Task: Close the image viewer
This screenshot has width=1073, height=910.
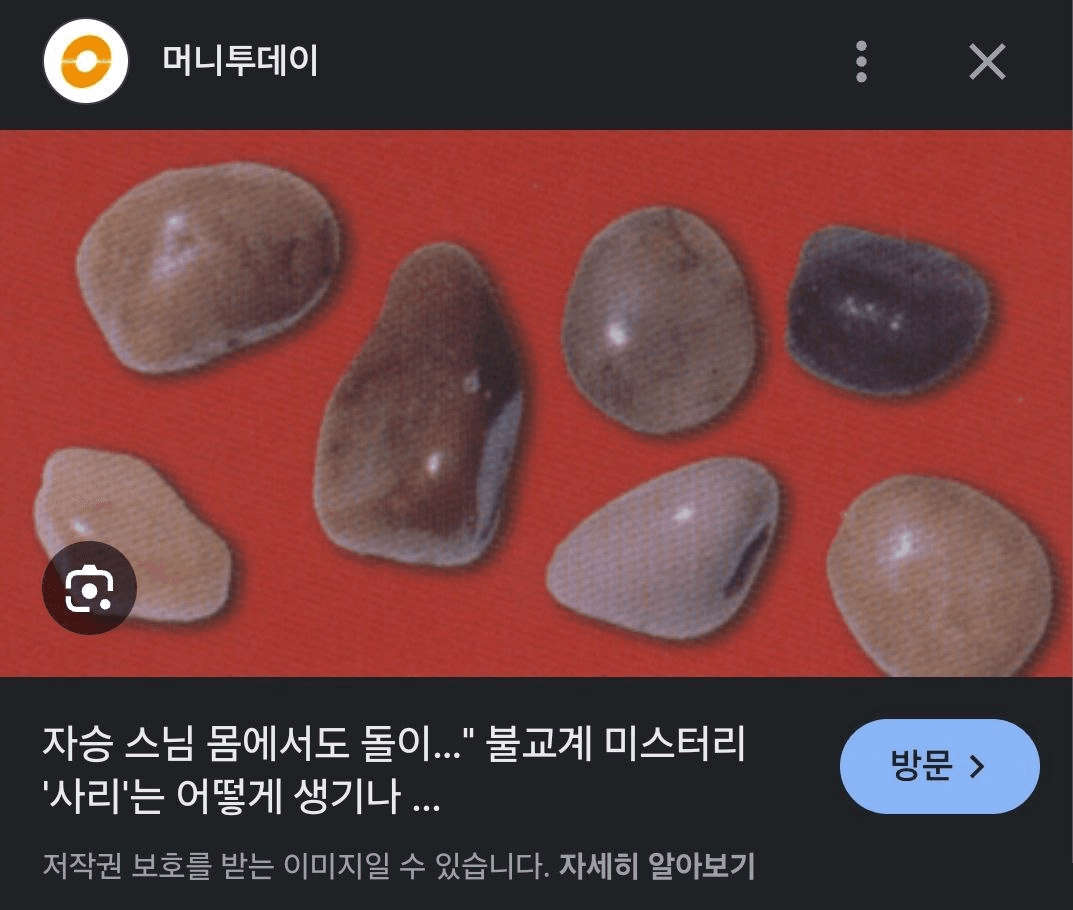Action: click(x=987, y=62)
